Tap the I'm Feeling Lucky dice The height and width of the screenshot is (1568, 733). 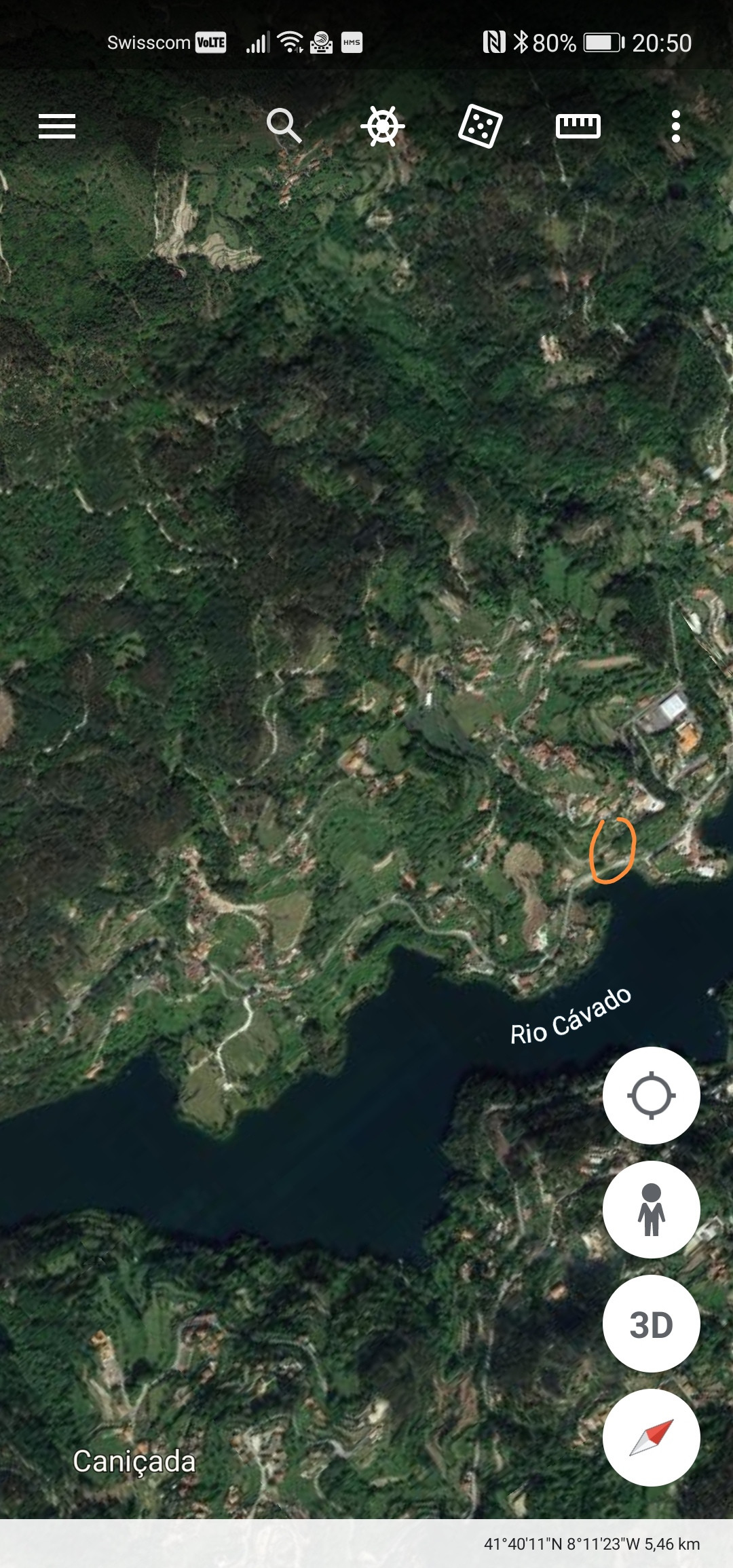481,126
